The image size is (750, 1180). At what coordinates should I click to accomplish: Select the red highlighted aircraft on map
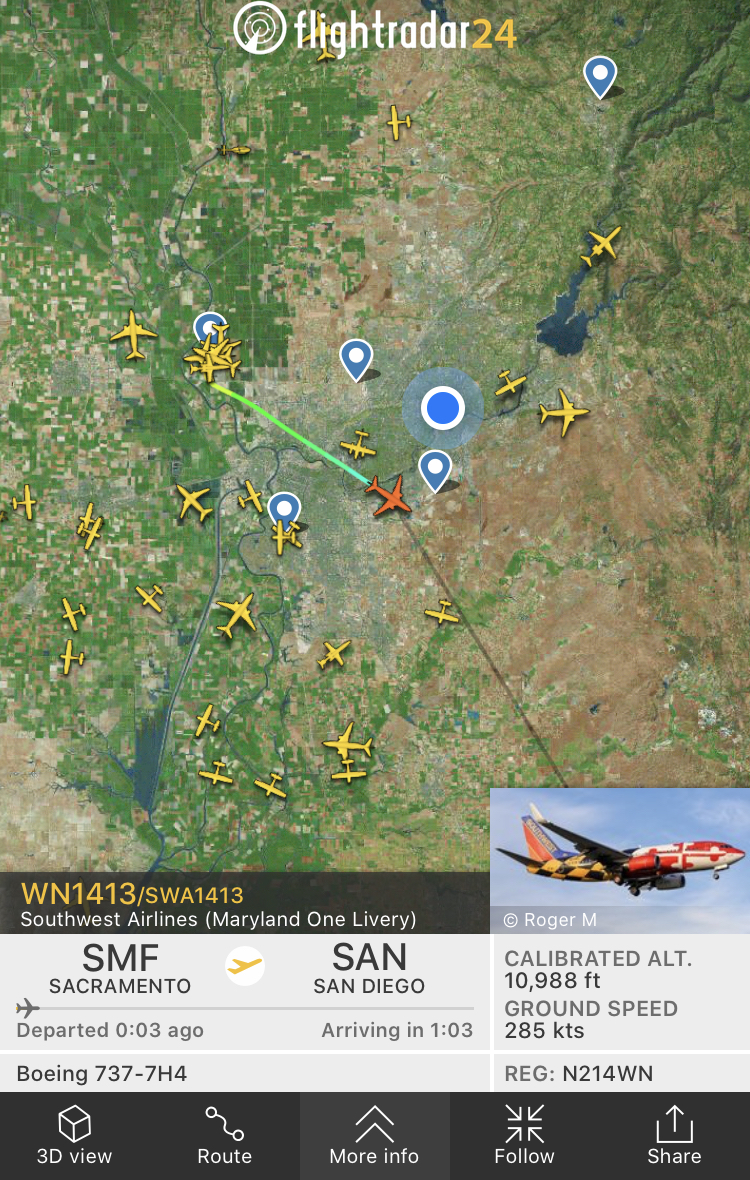point(388,495)
